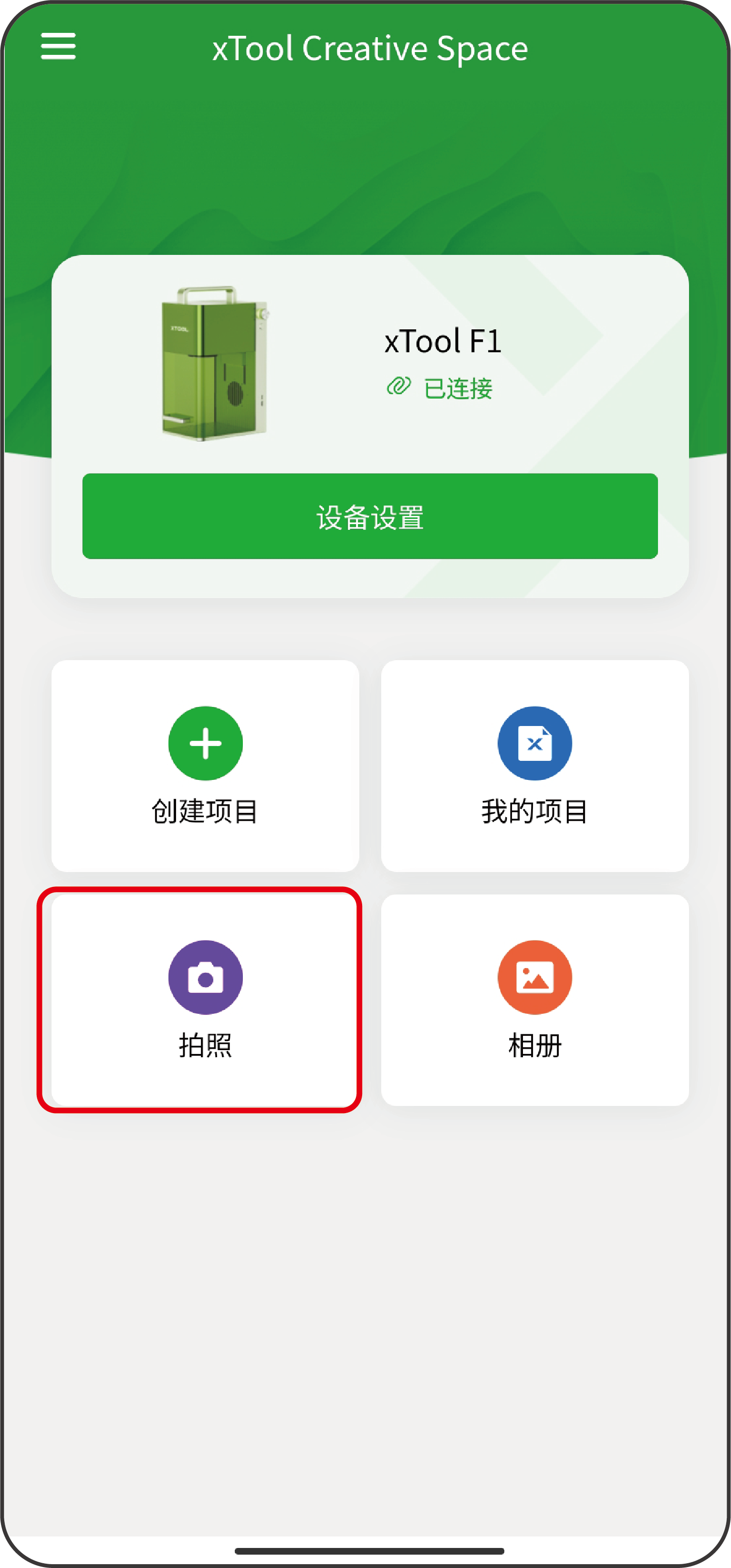Open the 相册 album card

pos(534,1000)
